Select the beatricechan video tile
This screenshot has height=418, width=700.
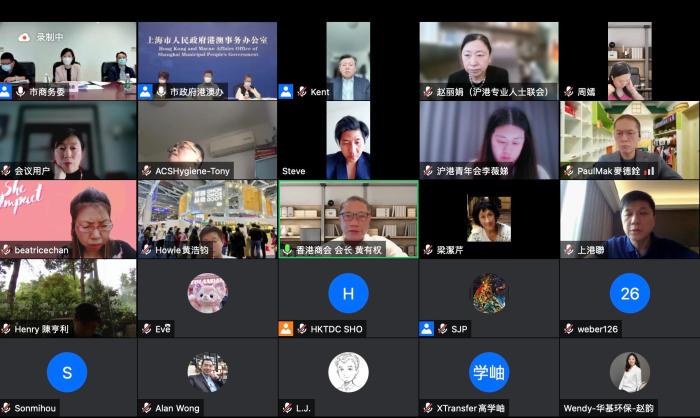point(68,218)
